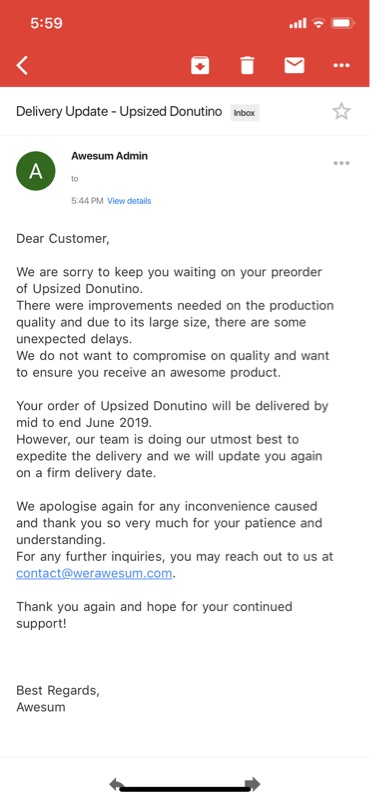This screenshot has width=370, height=800.
Task: Mark the email as unread
Action: tap(294, 65)
